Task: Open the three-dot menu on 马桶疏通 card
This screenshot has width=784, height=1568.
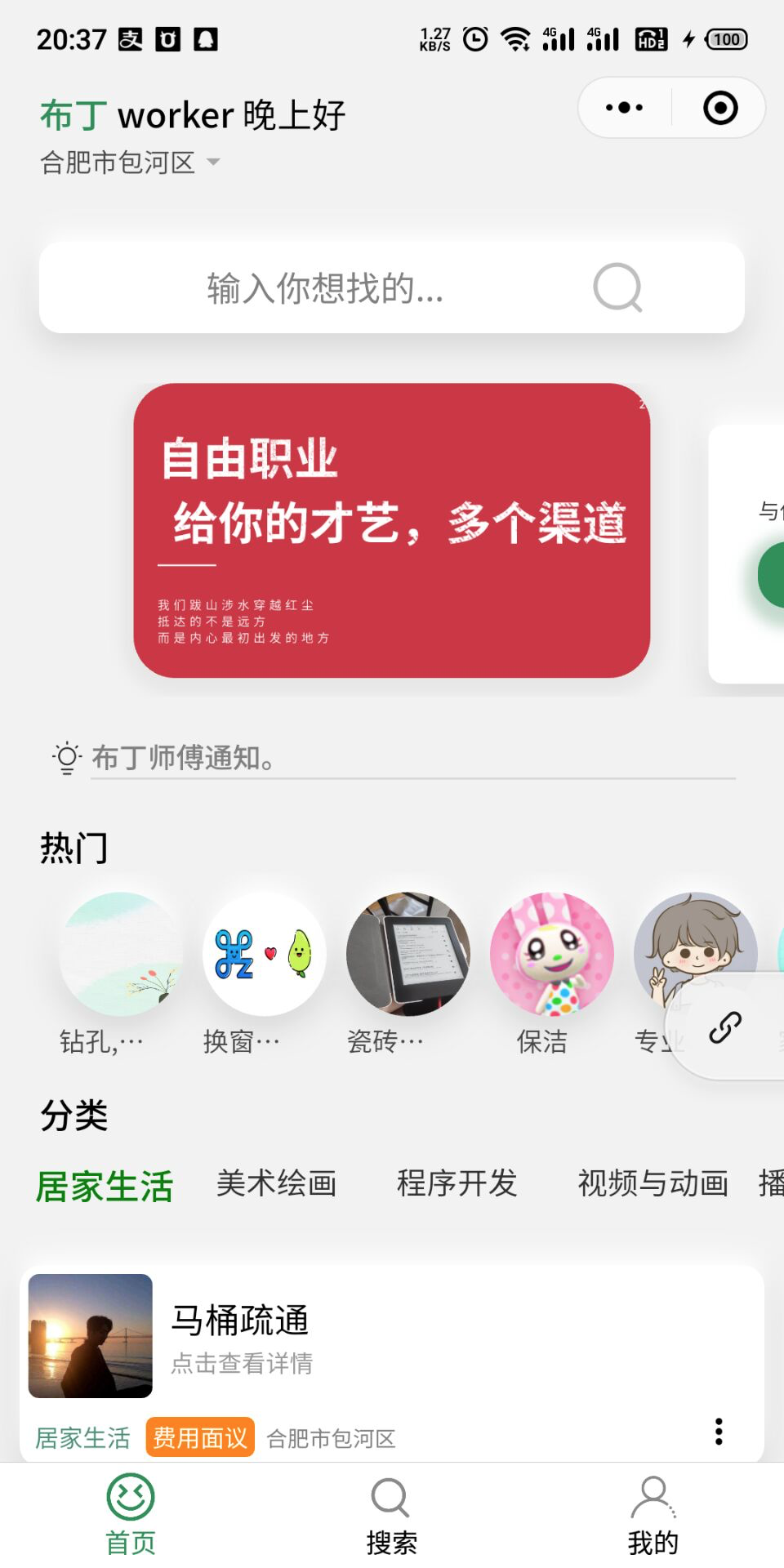Action: [719, 1431]
